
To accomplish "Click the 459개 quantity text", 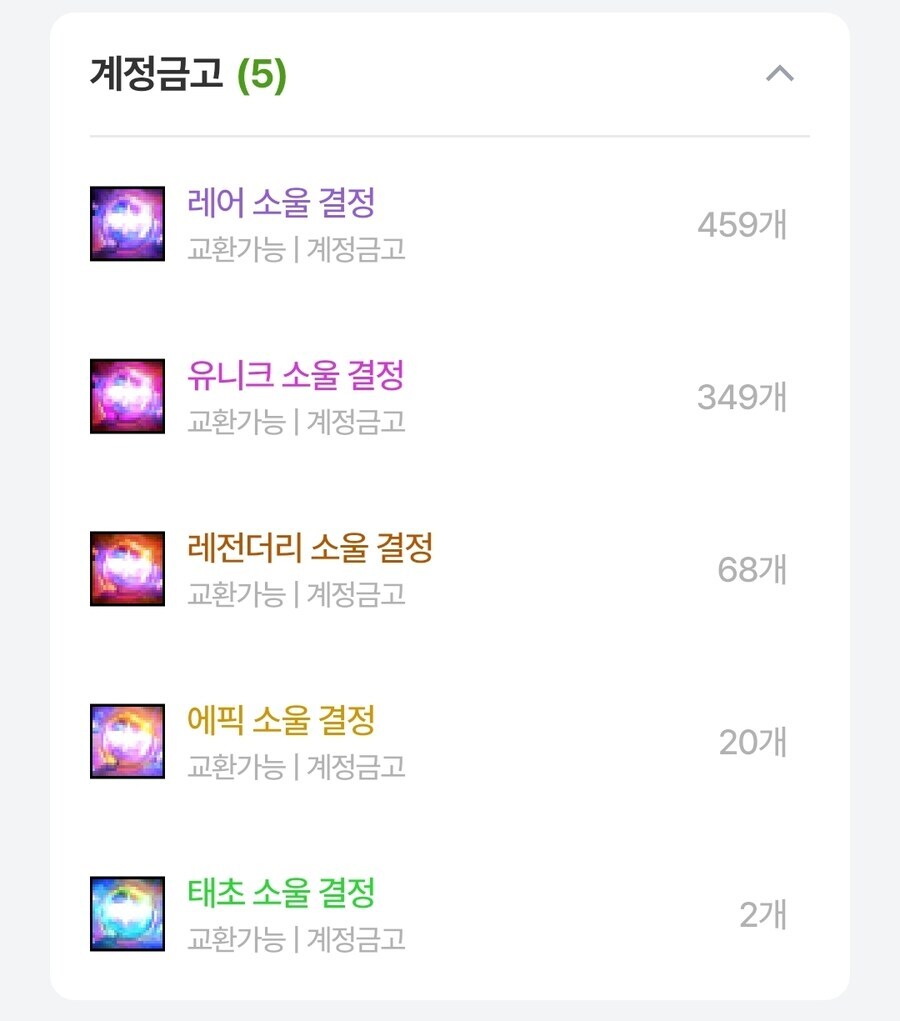I will [744, 225].
